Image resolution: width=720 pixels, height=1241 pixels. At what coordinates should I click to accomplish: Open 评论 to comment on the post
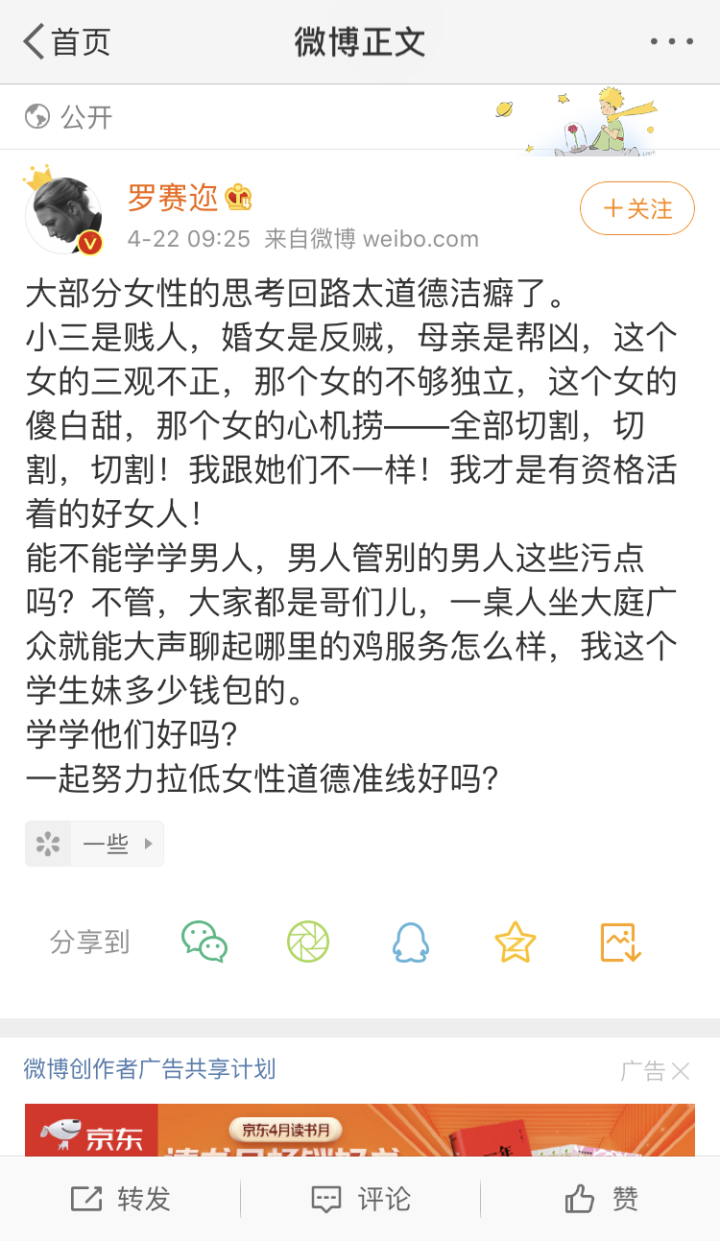point(361,1199)
